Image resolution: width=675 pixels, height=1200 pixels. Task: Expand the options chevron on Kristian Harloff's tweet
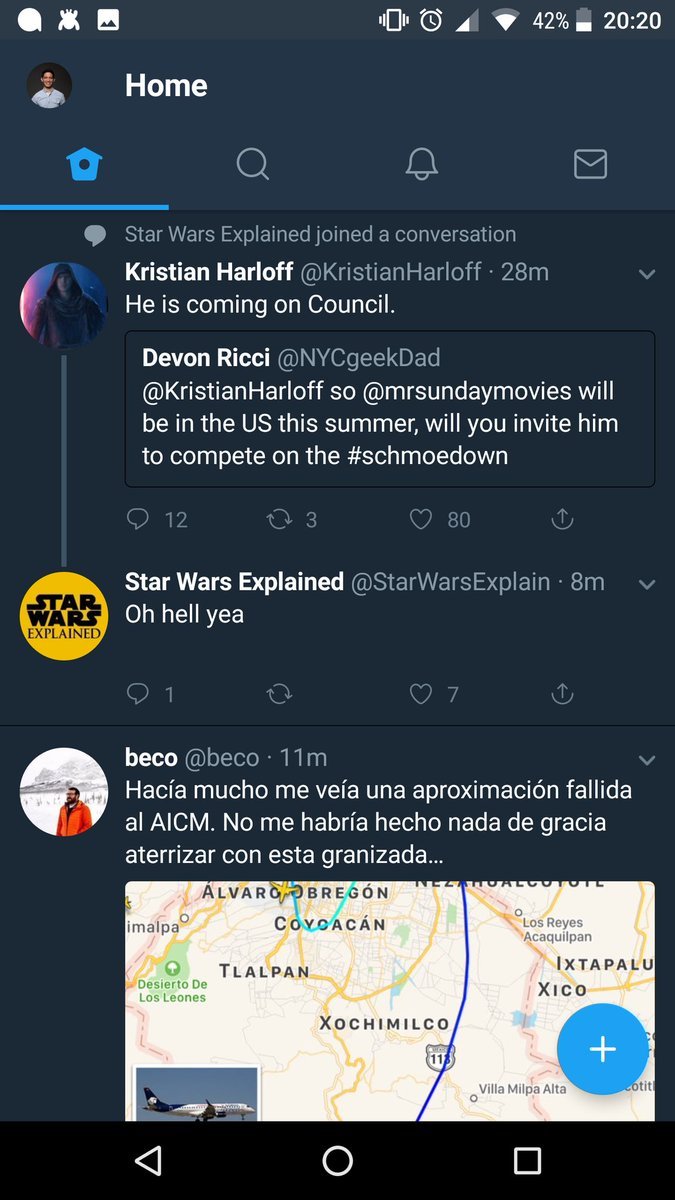coord(647,274)
